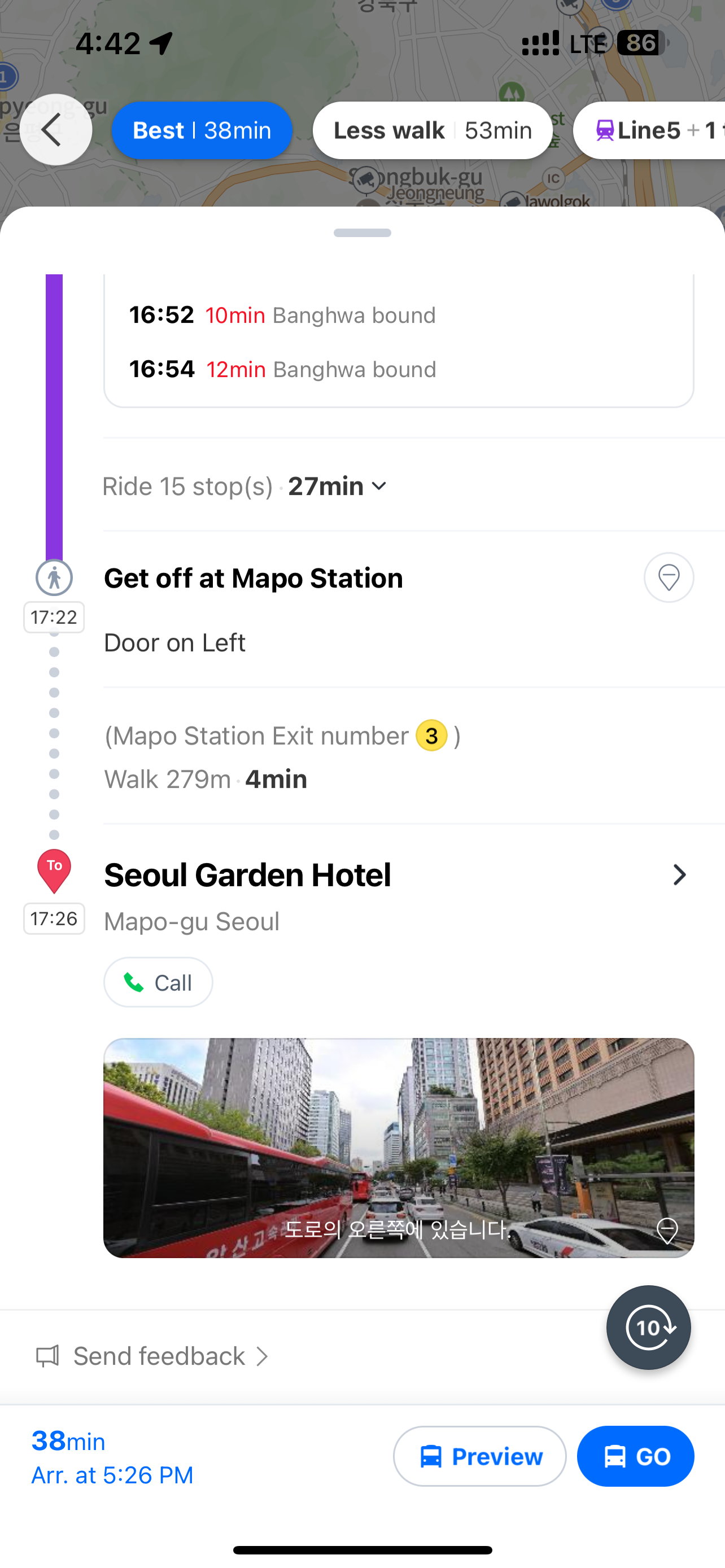The width and height of the screenshot is (725, 1568).
Task: Show Mapo Station on the map
Action: click(x=669, y=577)
